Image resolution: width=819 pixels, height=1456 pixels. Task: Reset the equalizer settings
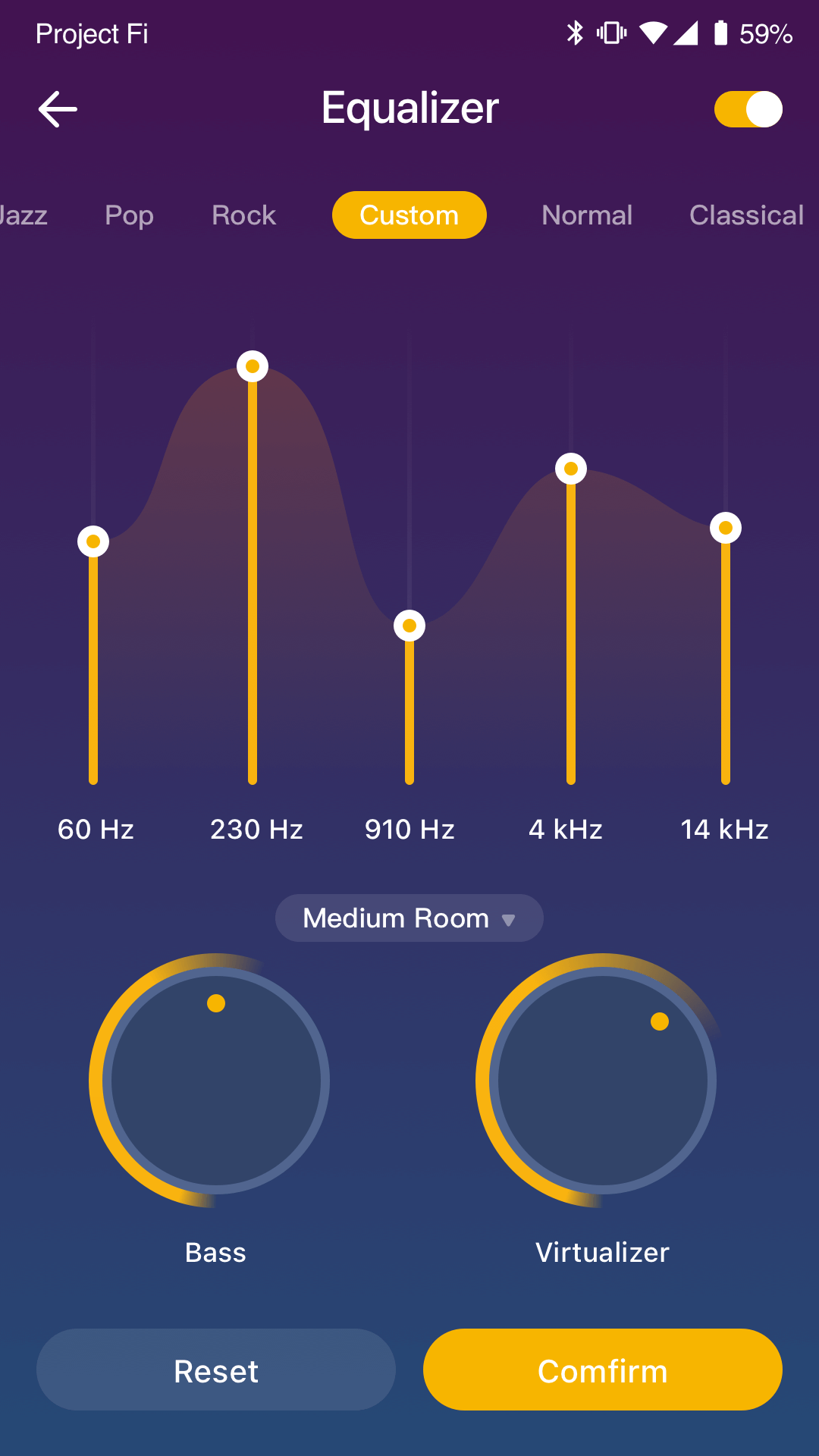click(x=216, y=1370)
